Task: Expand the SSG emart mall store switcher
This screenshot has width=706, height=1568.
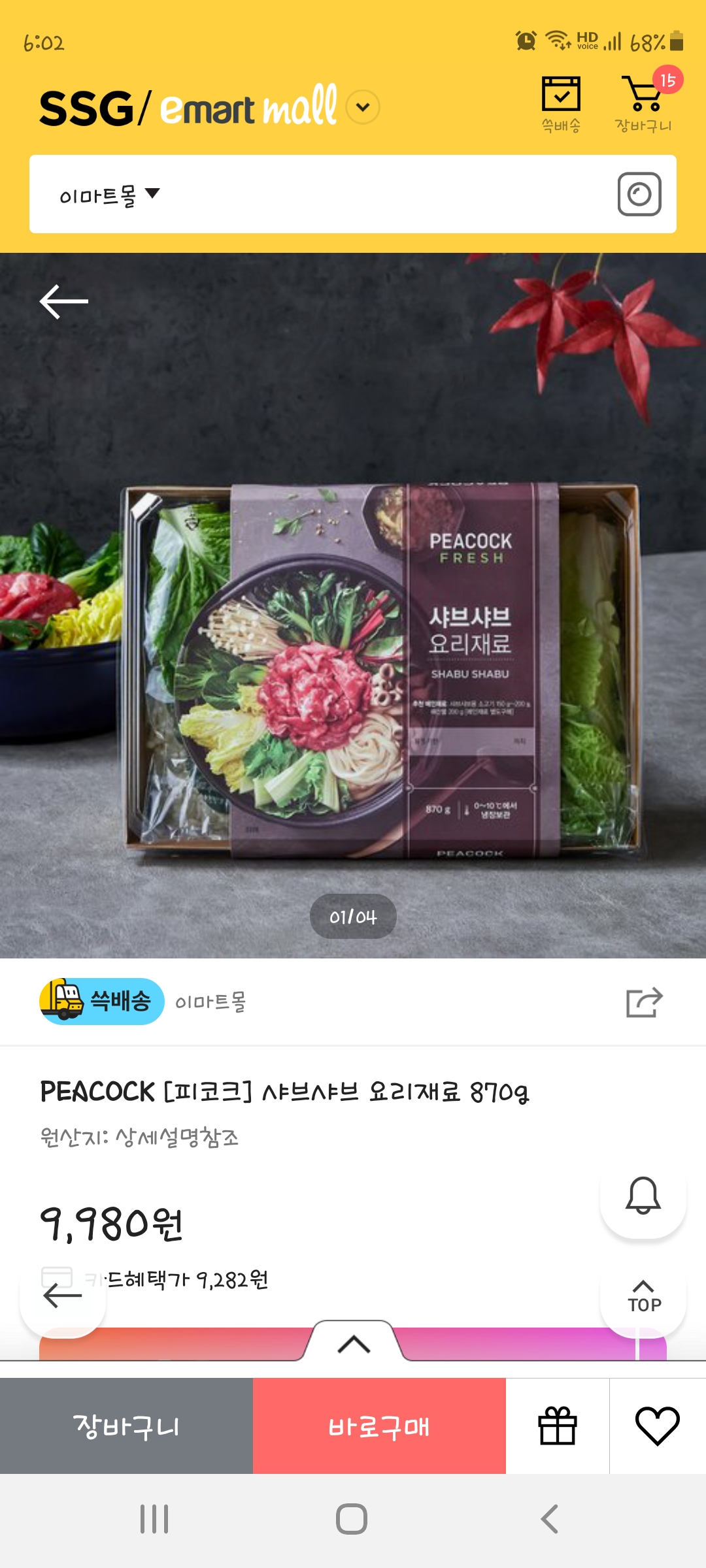Action: point(363,107)
